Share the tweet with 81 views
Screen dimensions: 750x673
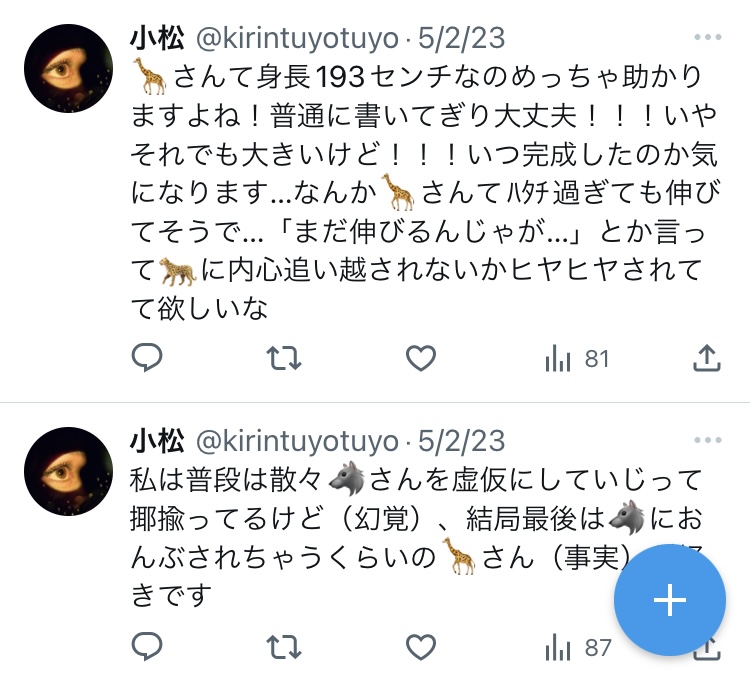point(706,357)
